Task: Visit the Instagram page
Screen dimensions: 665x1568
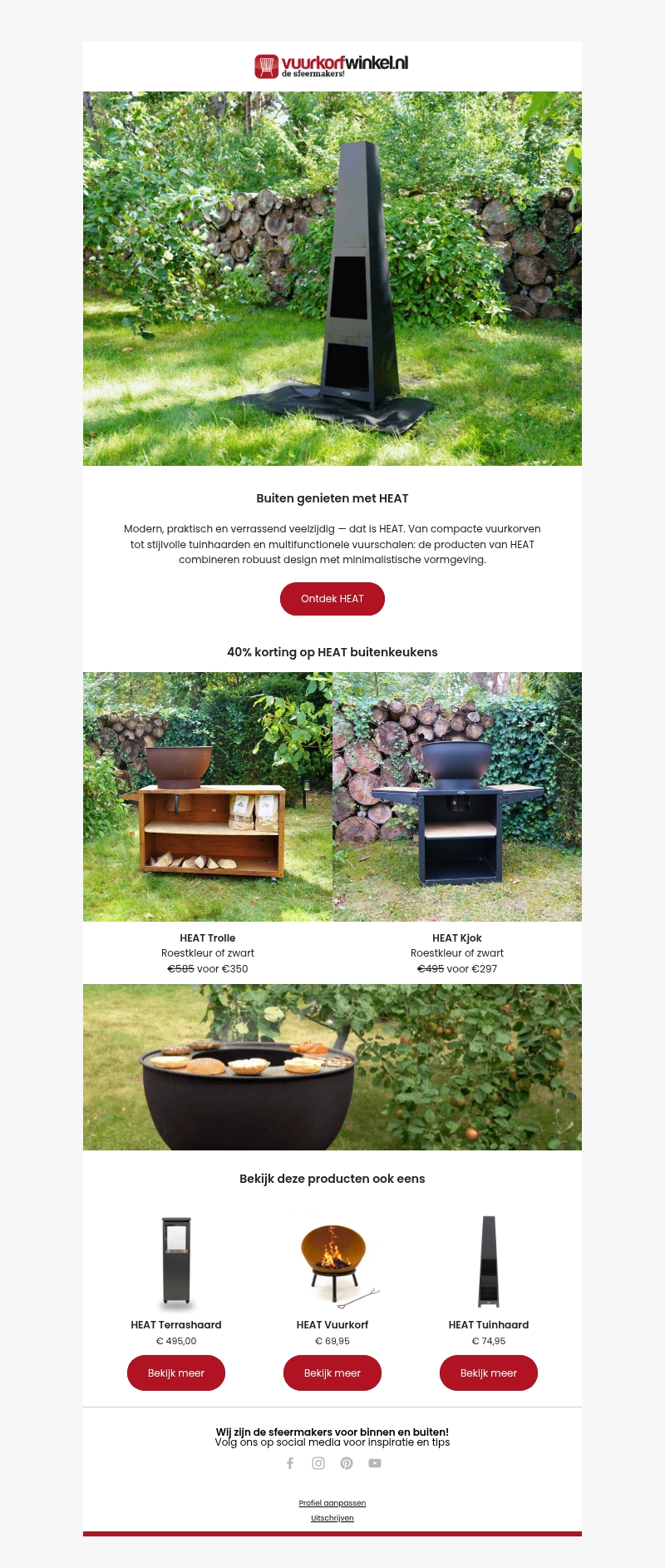Action: pos(318,1463)
